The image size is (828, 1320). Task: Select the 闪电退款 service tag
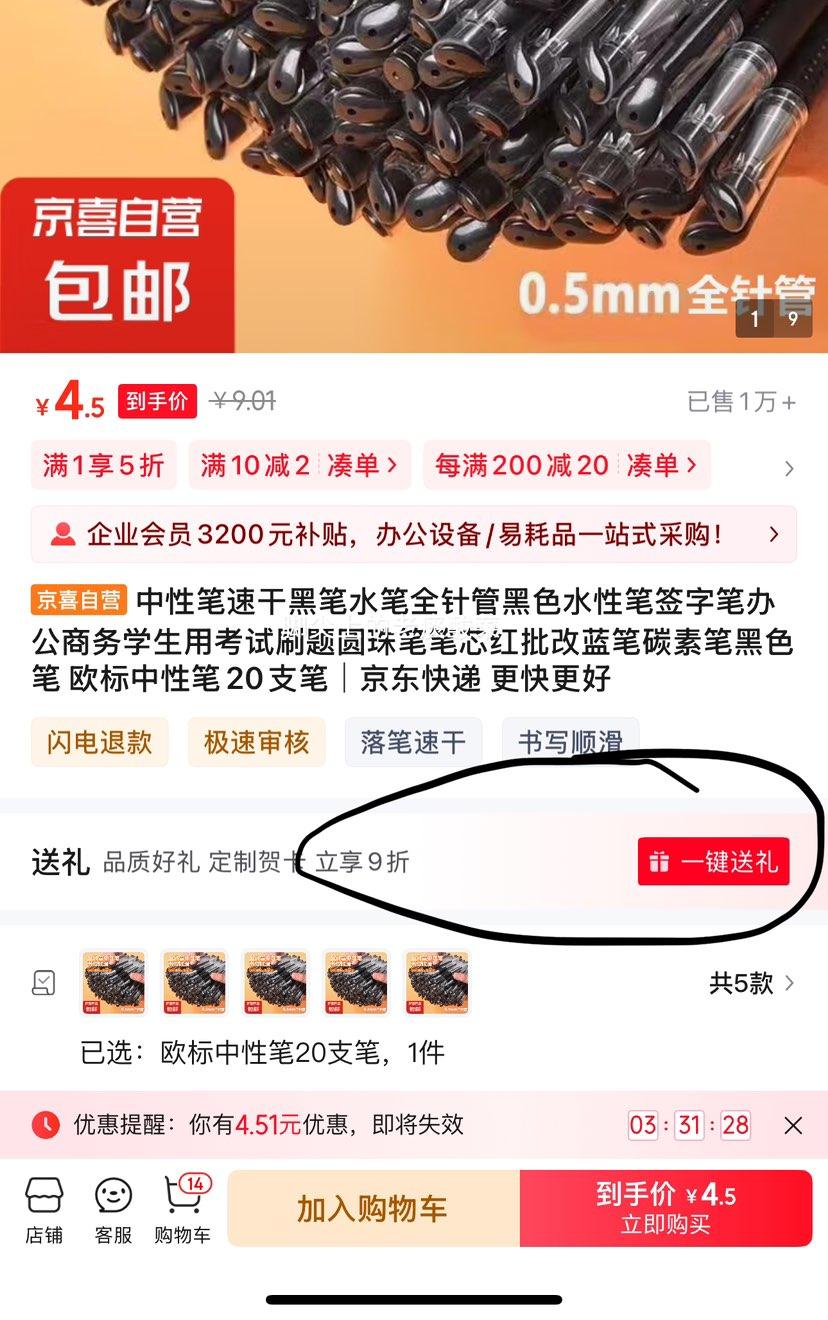(100, 741)
